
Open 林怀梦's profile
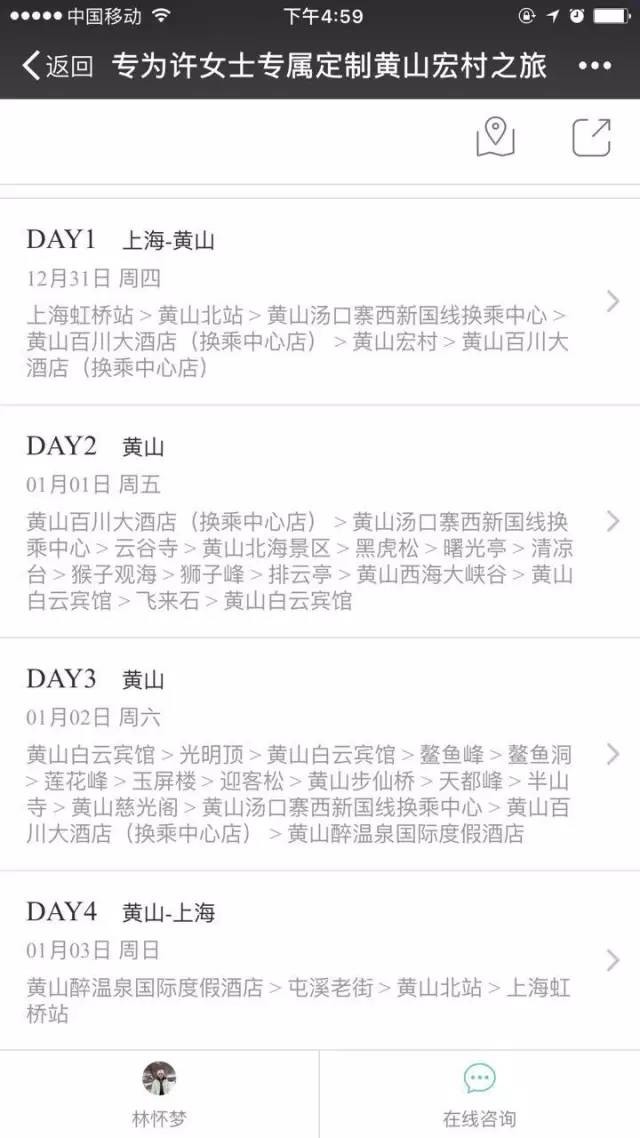point(159,1094)
